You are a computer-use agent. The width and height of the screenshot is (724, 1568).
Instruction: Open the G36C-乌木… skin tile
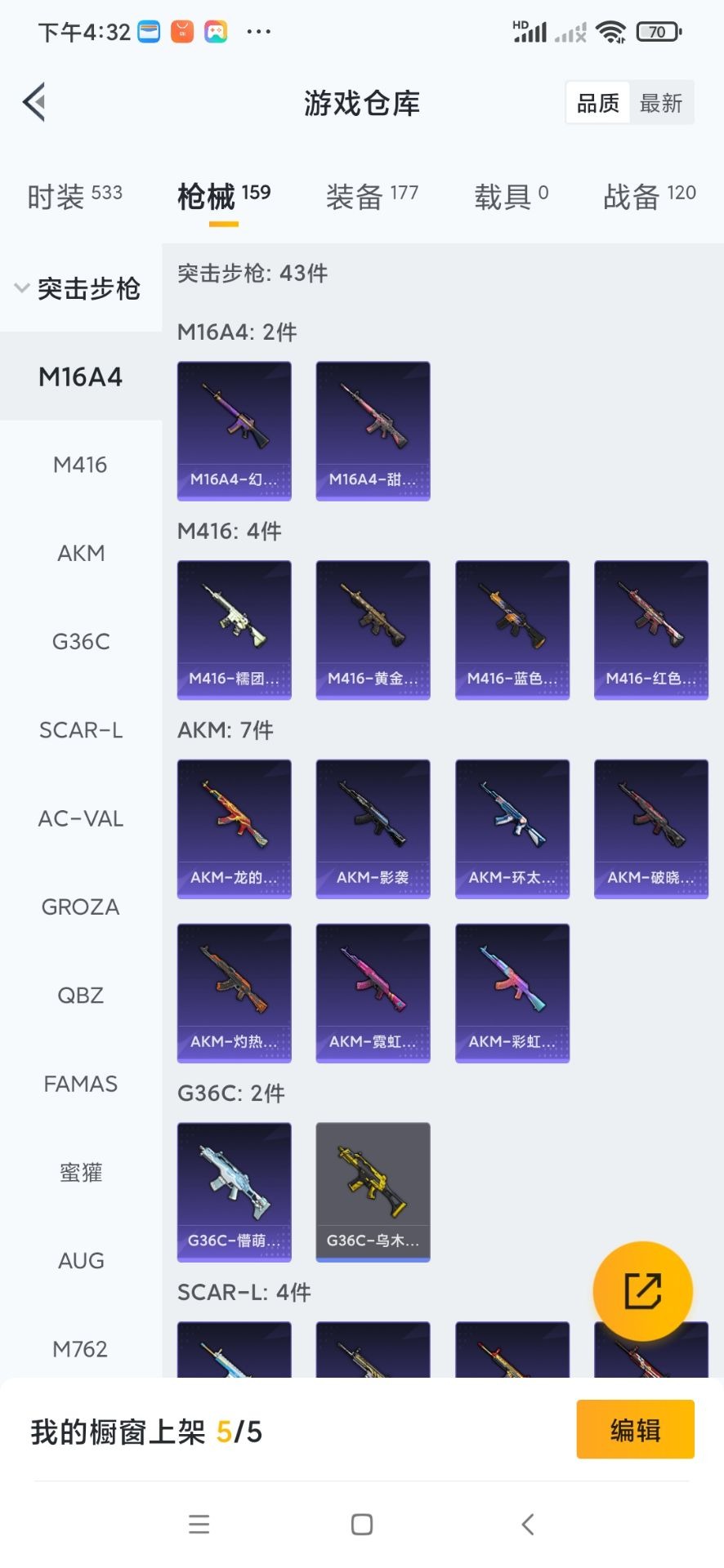click(373, 1192)
